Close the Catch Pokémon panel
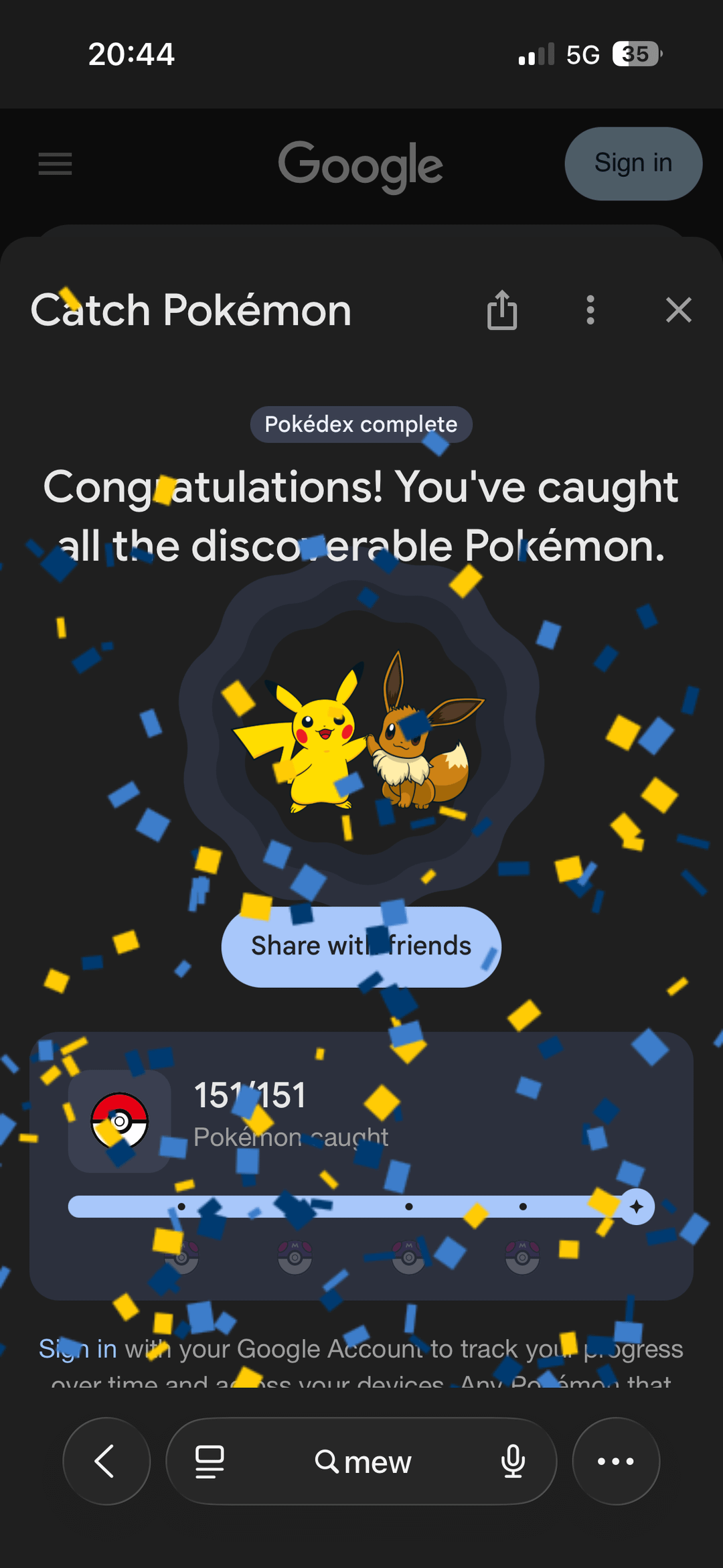The width and height of the screenshot is (723, 1568). click(x=678, y=310)
